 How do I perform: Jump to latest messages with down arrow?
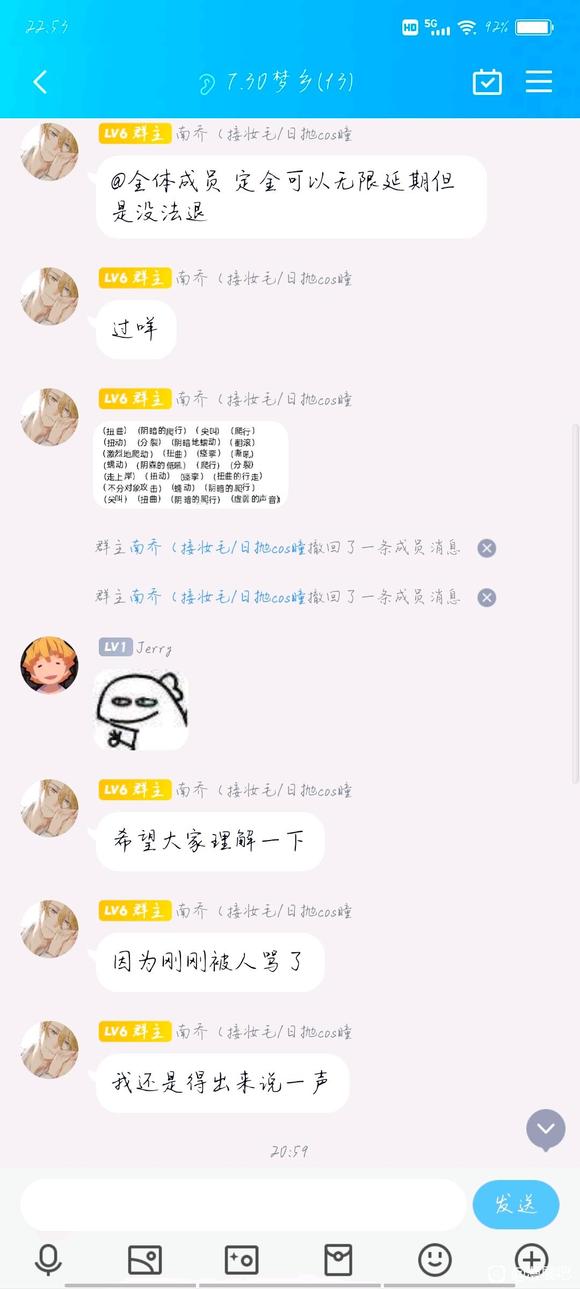coord(546,1129)
